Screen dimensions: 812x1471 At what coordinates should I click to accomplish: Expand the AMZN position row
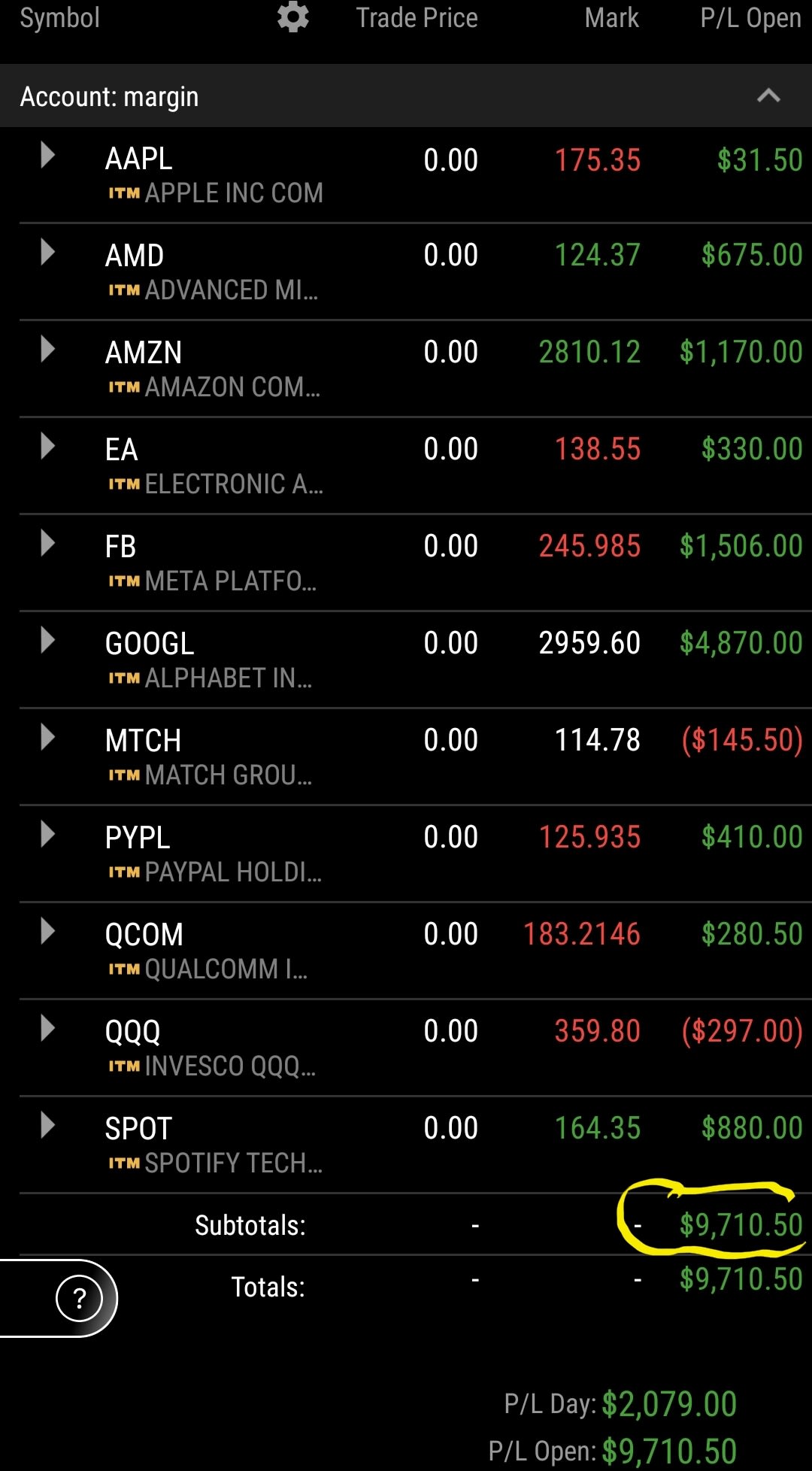47,350
